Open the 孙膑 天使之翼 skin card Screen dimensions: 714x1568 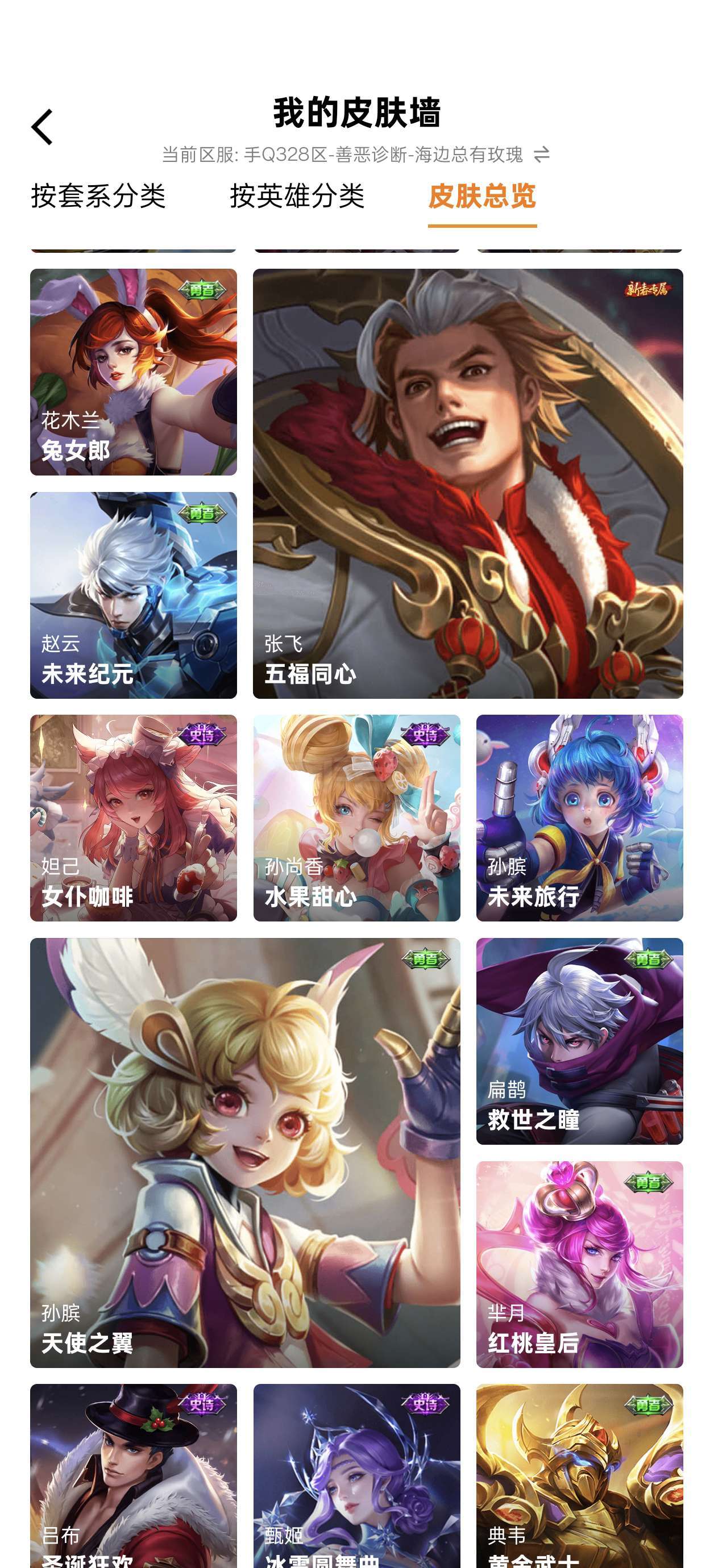245,1153
